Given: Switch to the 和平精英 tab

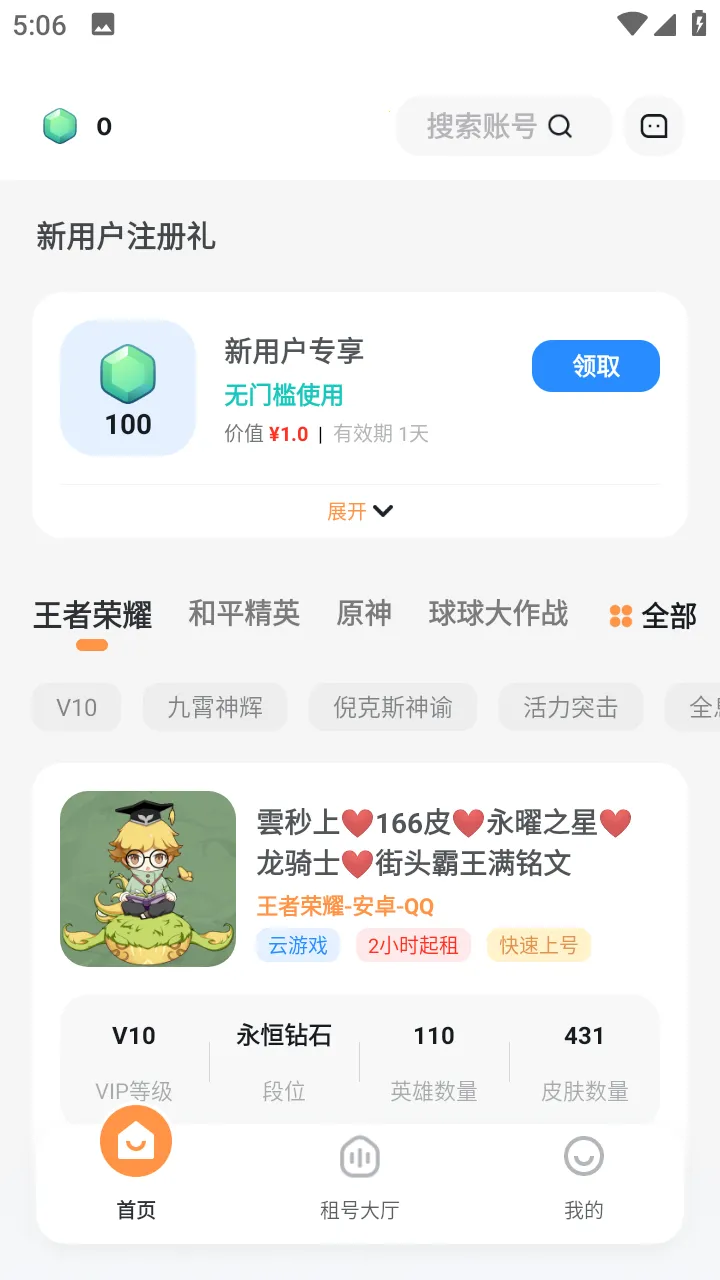Looking at the screenshot, I should (244, 615).
